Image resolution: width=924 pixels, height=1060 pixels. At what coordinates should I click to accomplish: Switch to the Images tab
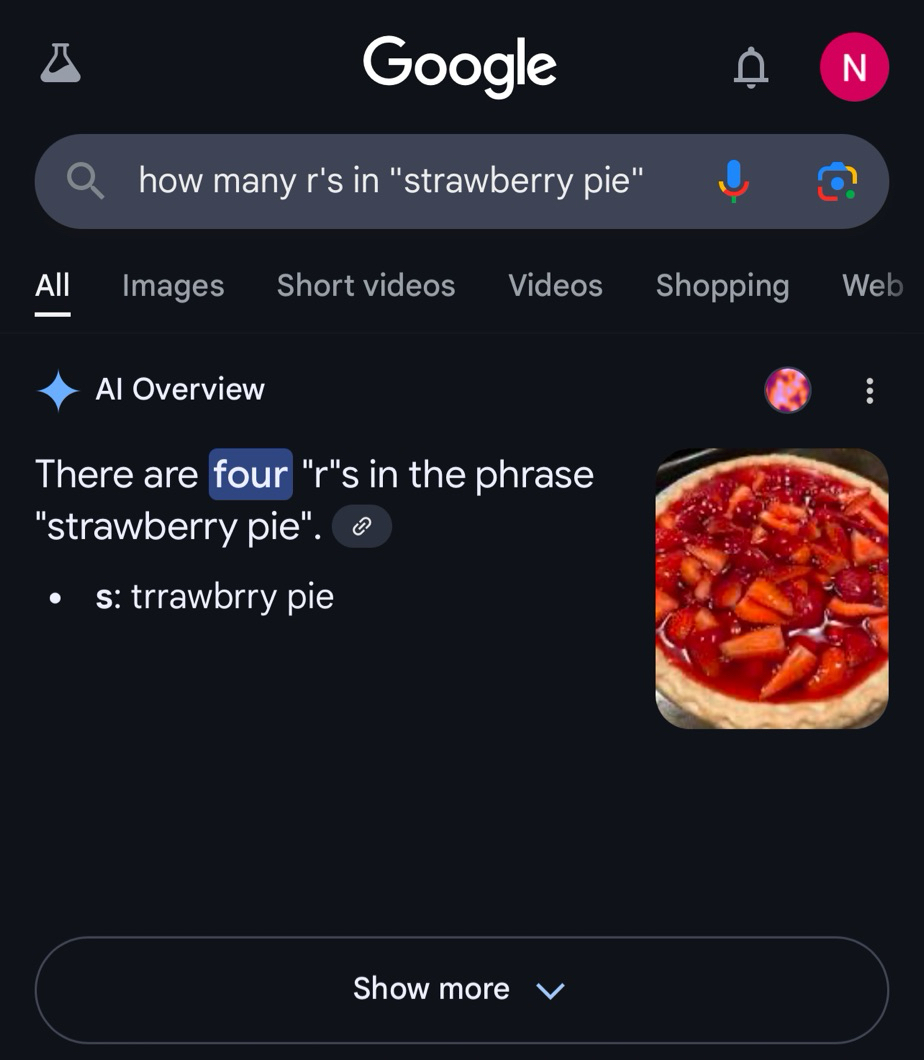(x=173, y=286)
